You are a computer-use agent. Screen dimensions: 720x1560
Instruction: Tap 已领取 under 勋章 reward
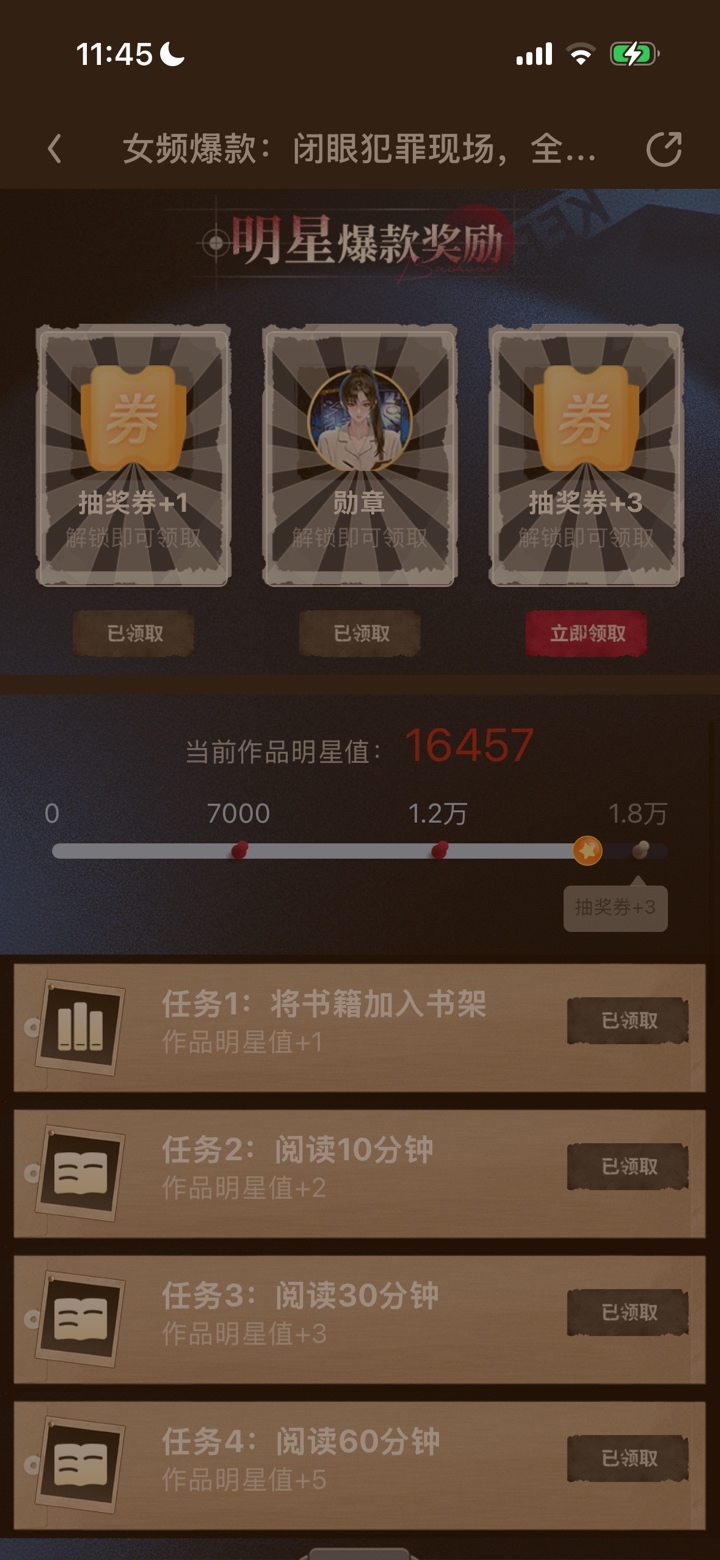point(360,634)
